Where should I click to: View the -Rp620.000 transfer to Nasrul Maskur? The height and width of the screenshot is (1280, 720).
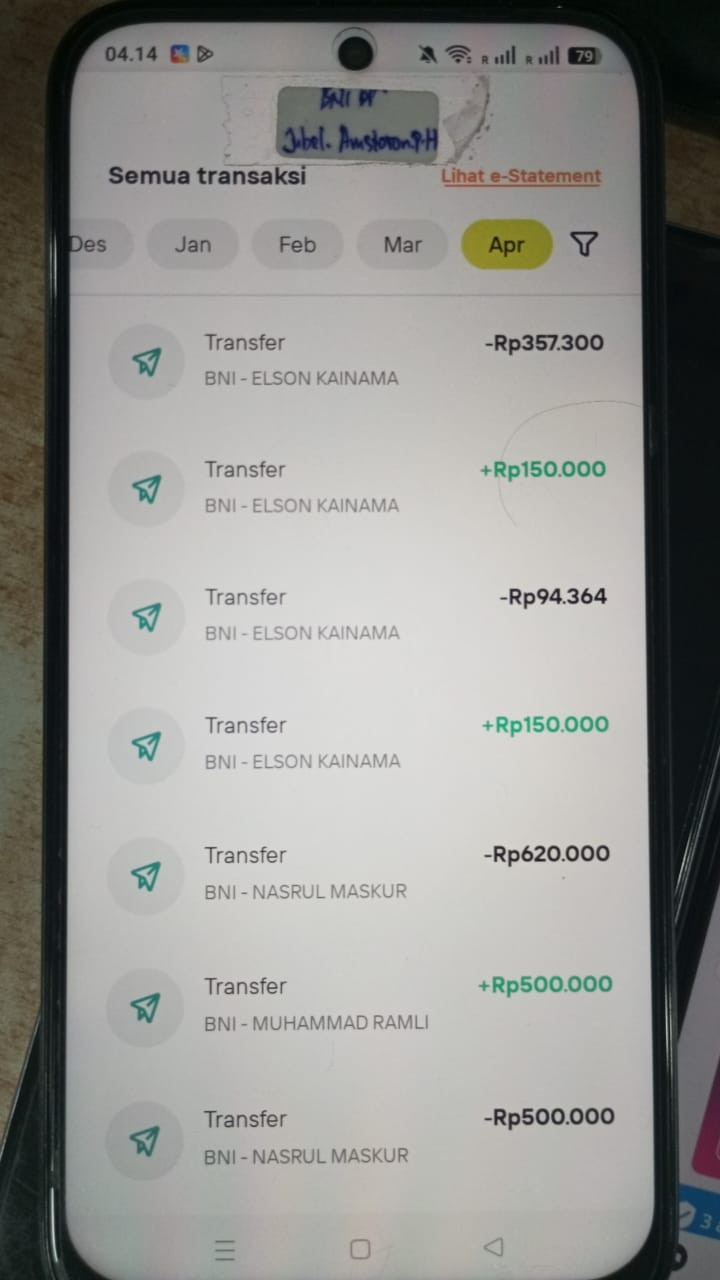point(358,873)
